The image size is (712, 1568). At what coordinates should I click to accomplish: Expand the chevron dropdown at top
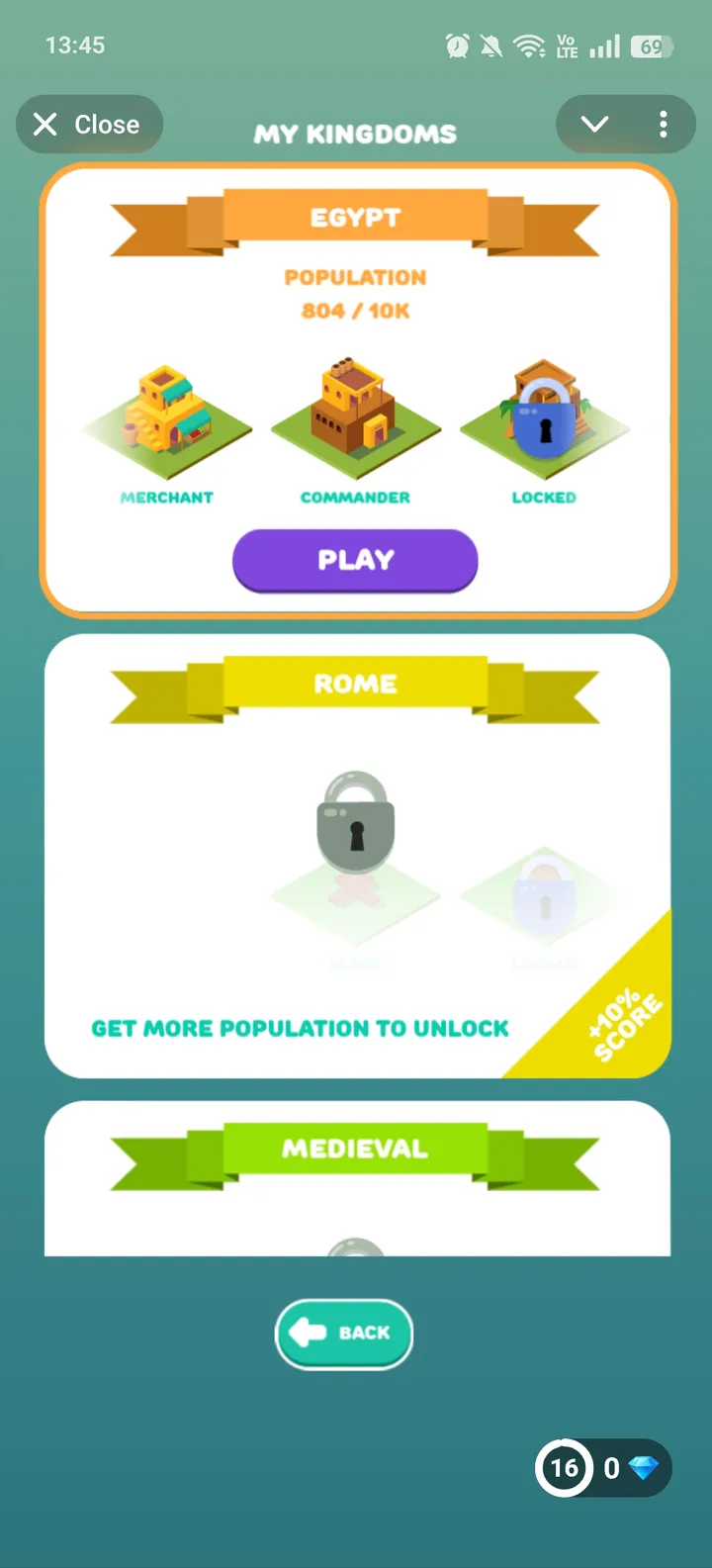click(594, 125)
